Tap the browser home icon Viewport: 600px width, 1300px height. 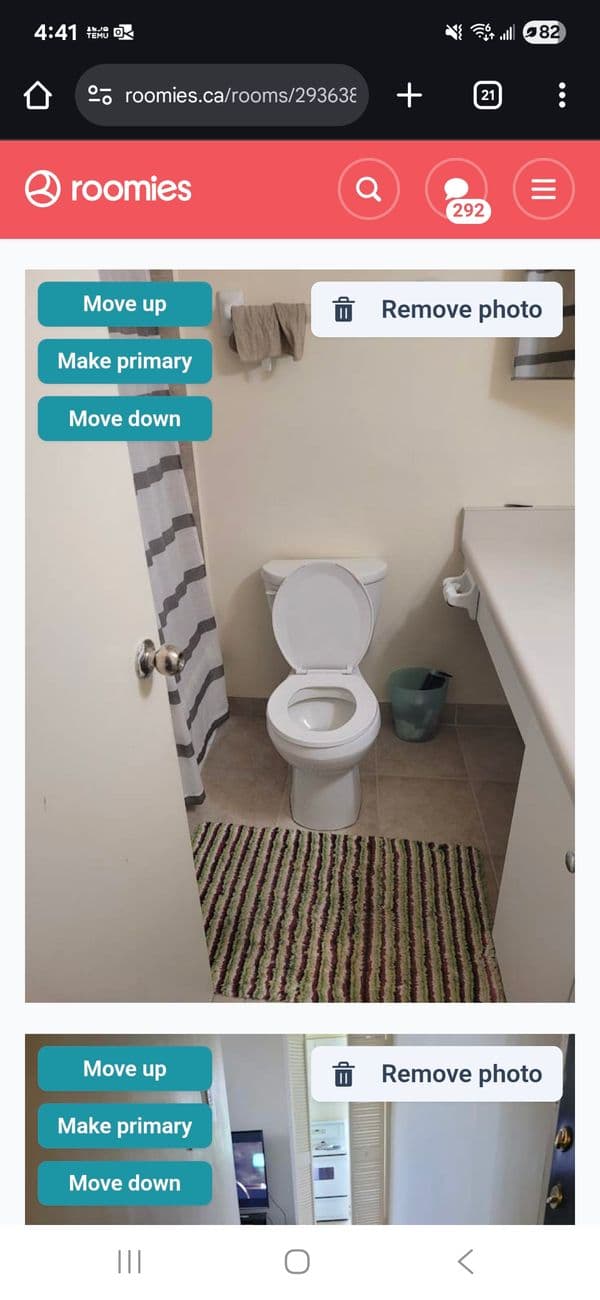point(37,96)
